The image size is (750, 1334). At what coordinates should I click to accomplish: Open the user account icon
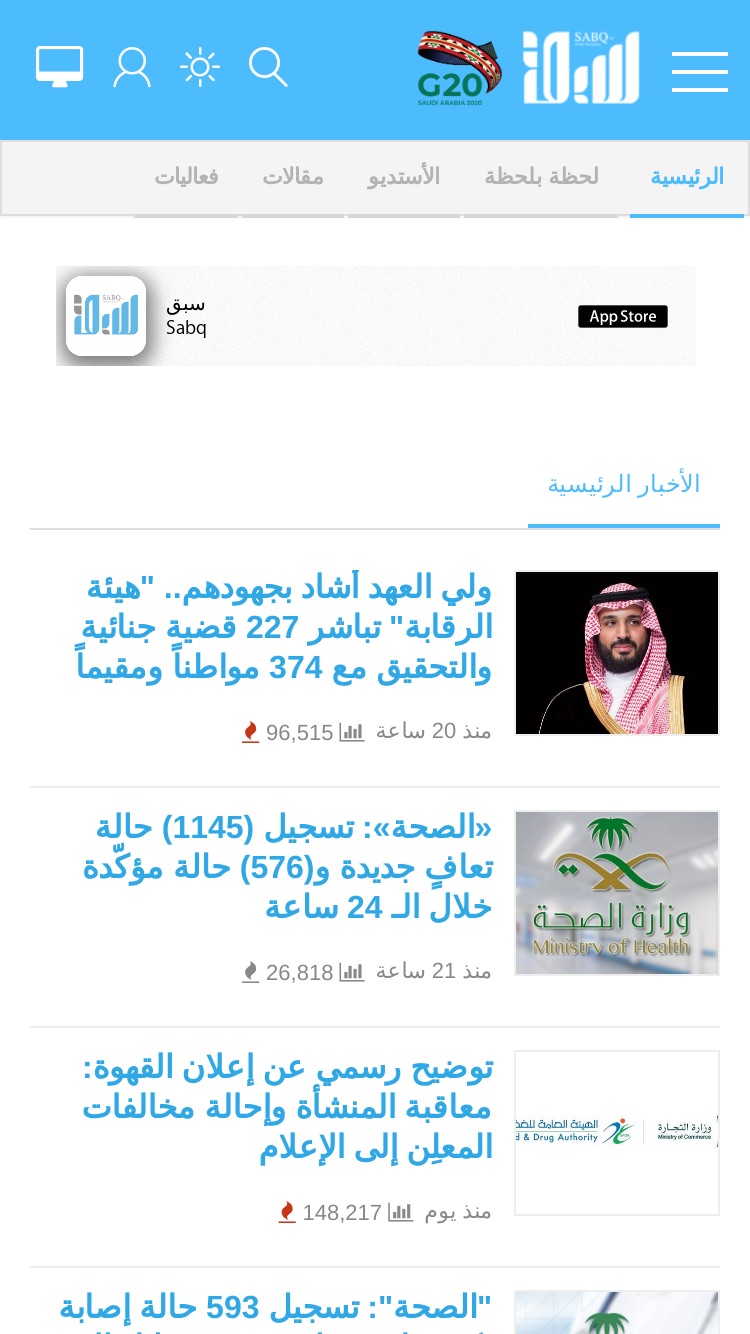click(x=131, y=67)
